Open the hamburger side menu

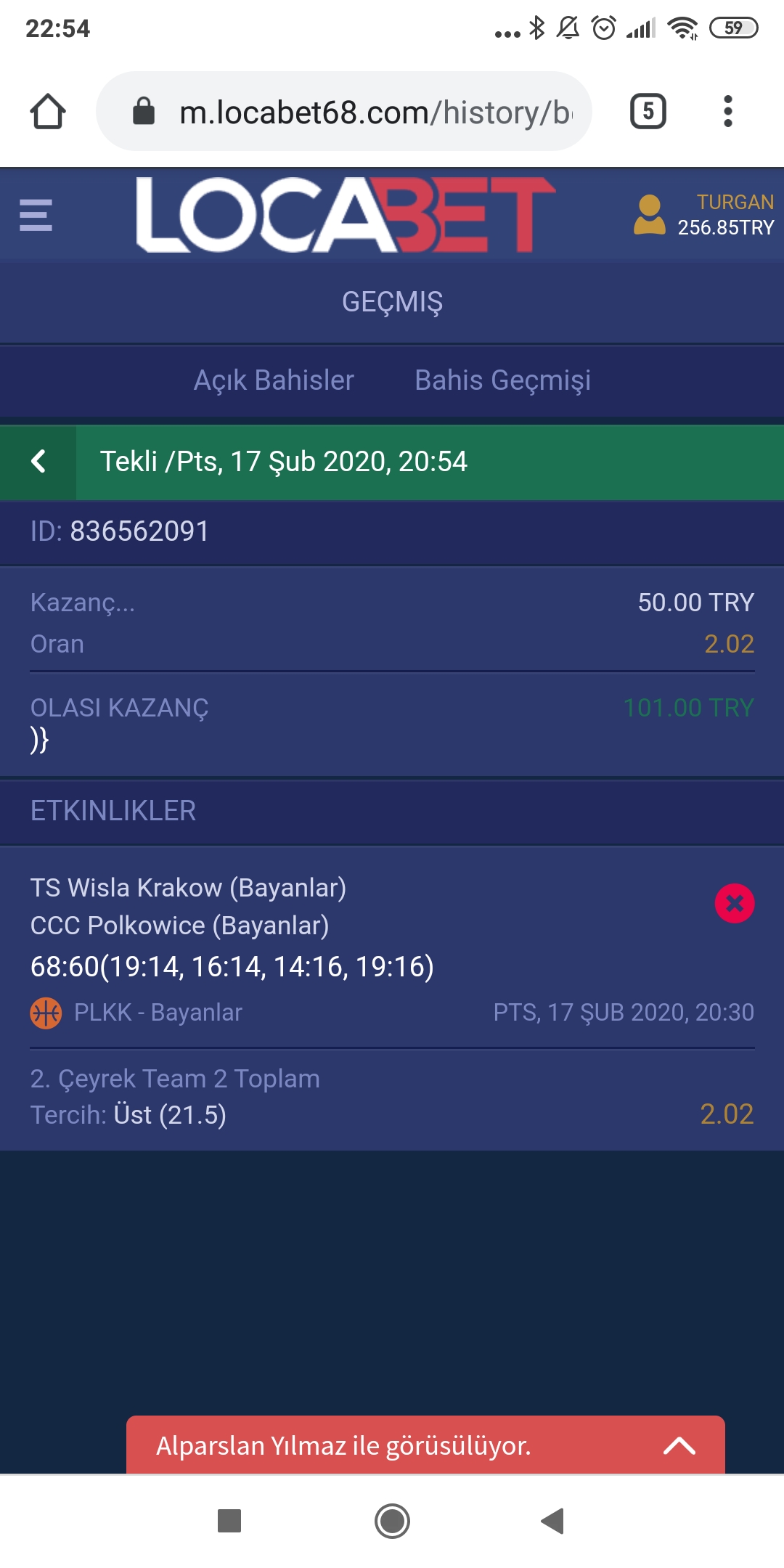point(36,215)
